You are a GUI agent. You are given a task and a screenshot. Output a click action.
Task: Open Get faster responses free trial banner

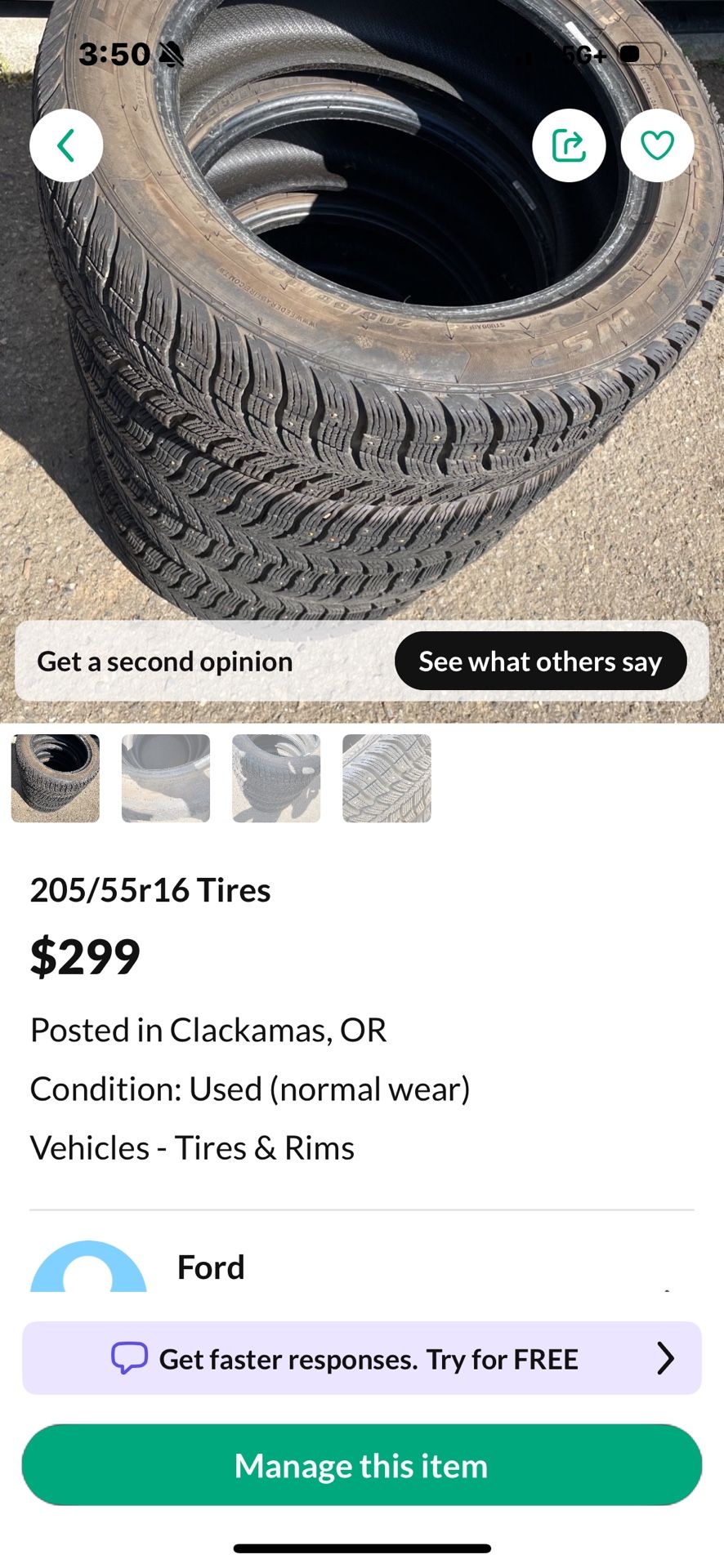361,1358
